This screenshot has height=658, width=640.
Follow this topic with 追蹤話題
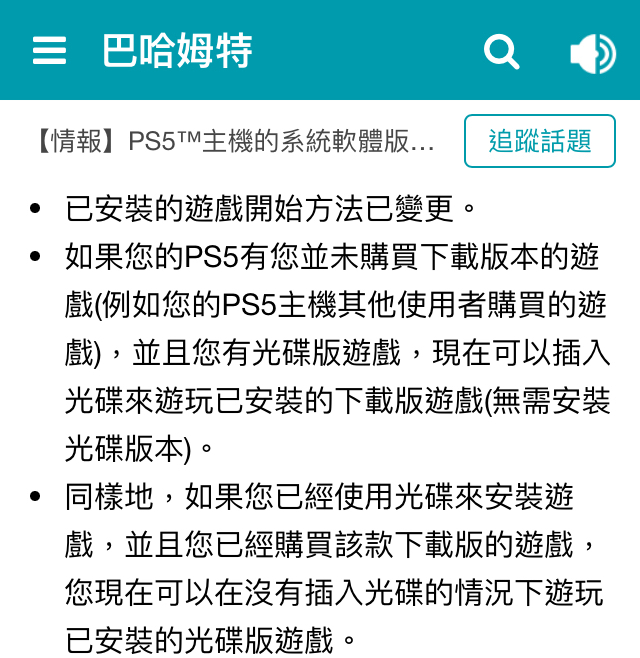pos(540,141)
